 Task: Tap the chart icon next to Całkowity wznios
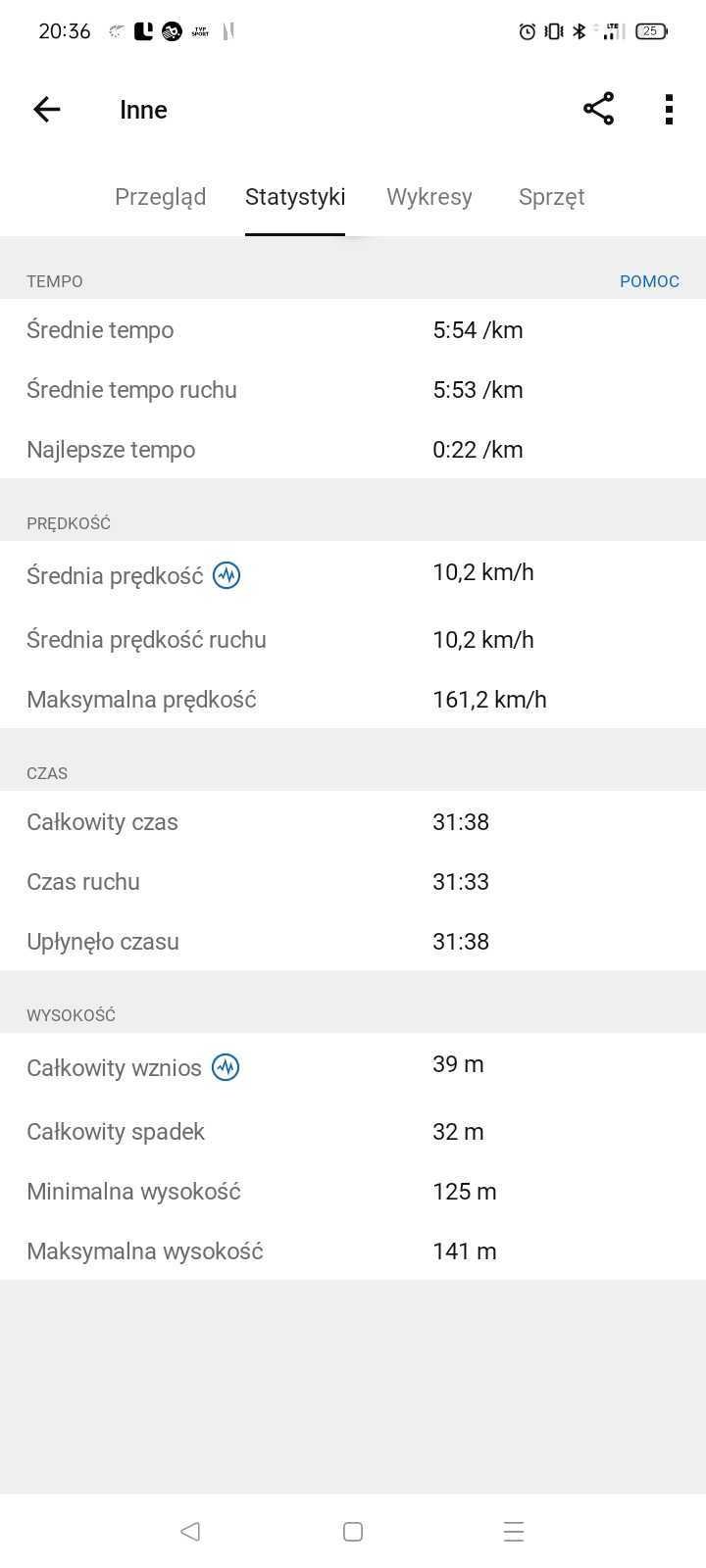(x=226, y=1067)
